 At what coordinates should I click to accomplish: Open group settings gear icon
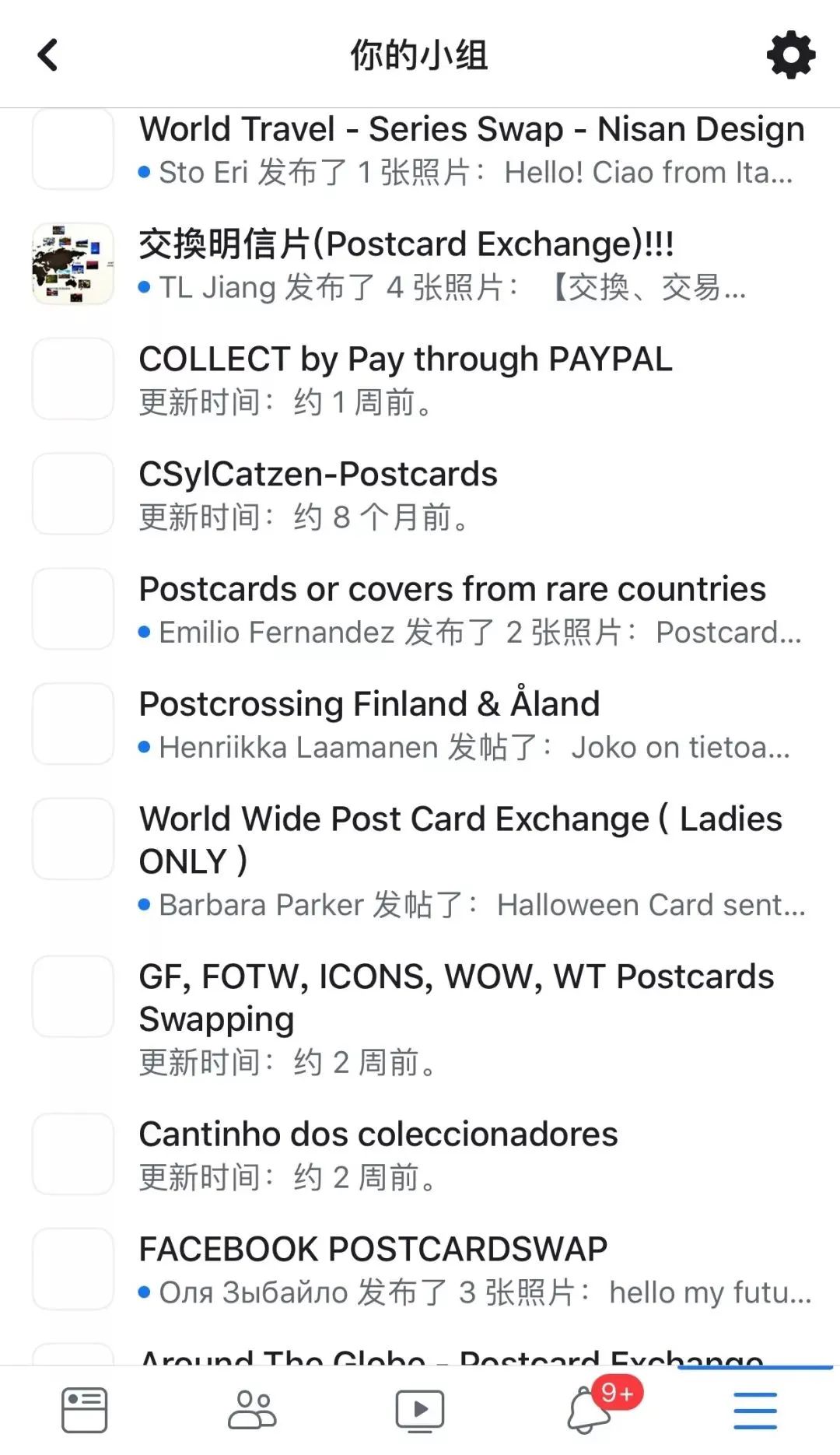click(790, 55)
